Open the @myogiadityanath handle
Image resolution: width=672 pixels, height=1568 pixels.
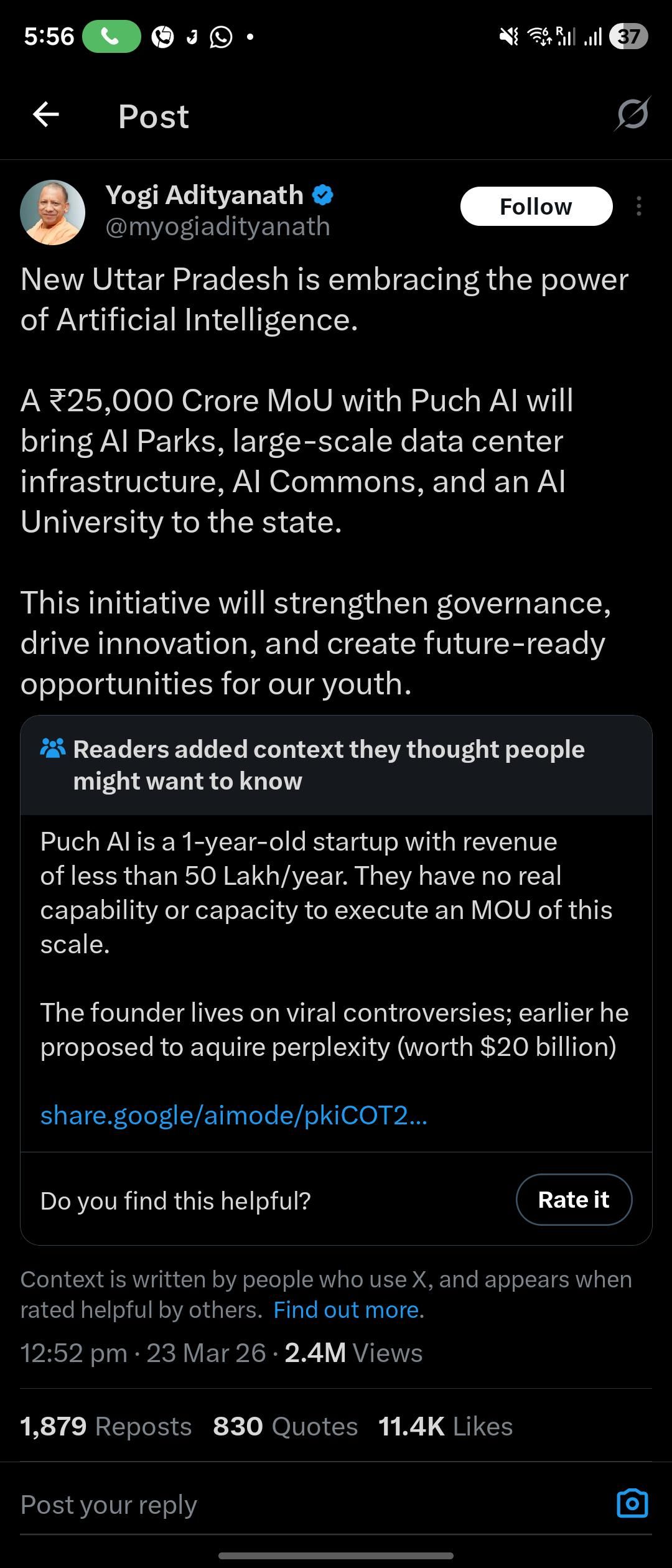(x=218, y=226)
